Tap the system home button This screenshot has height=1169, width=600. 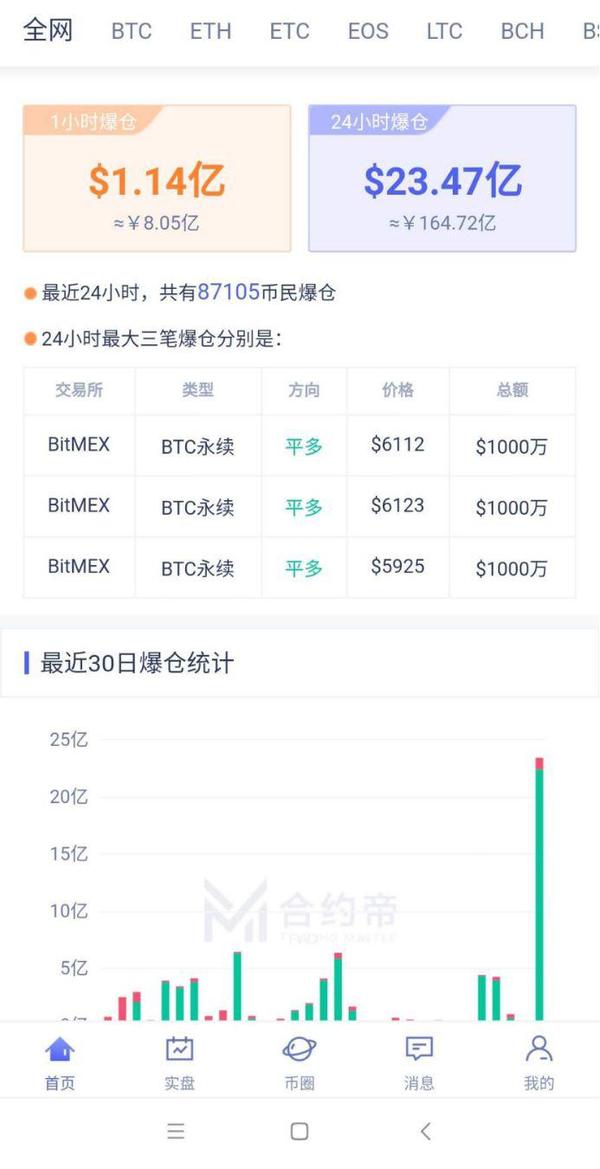pos(299,1131)
